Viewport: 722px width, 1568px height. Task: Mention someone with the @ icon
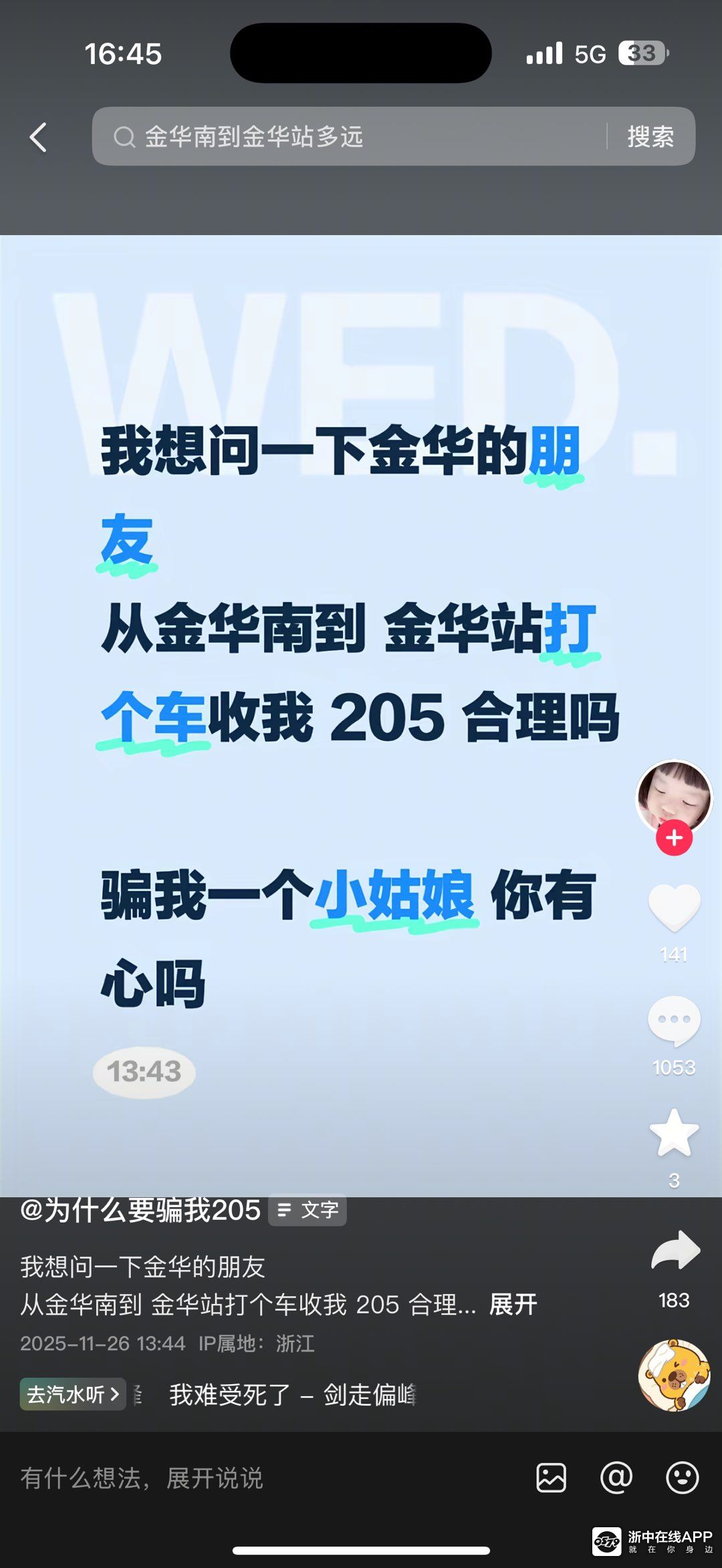click(x=616, y=1478)
